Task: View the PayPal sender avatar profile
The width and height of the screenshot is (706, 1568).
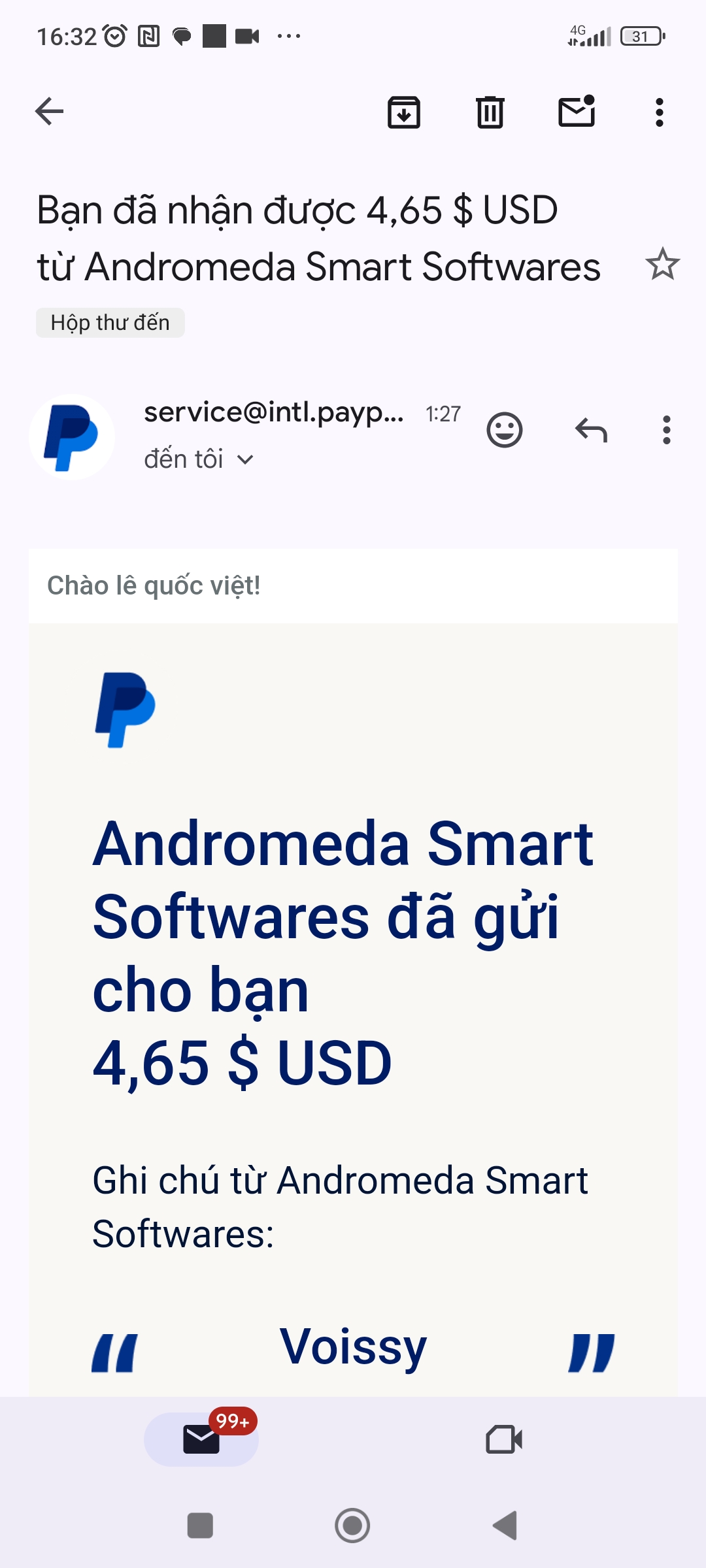Action: pos(72,436)
